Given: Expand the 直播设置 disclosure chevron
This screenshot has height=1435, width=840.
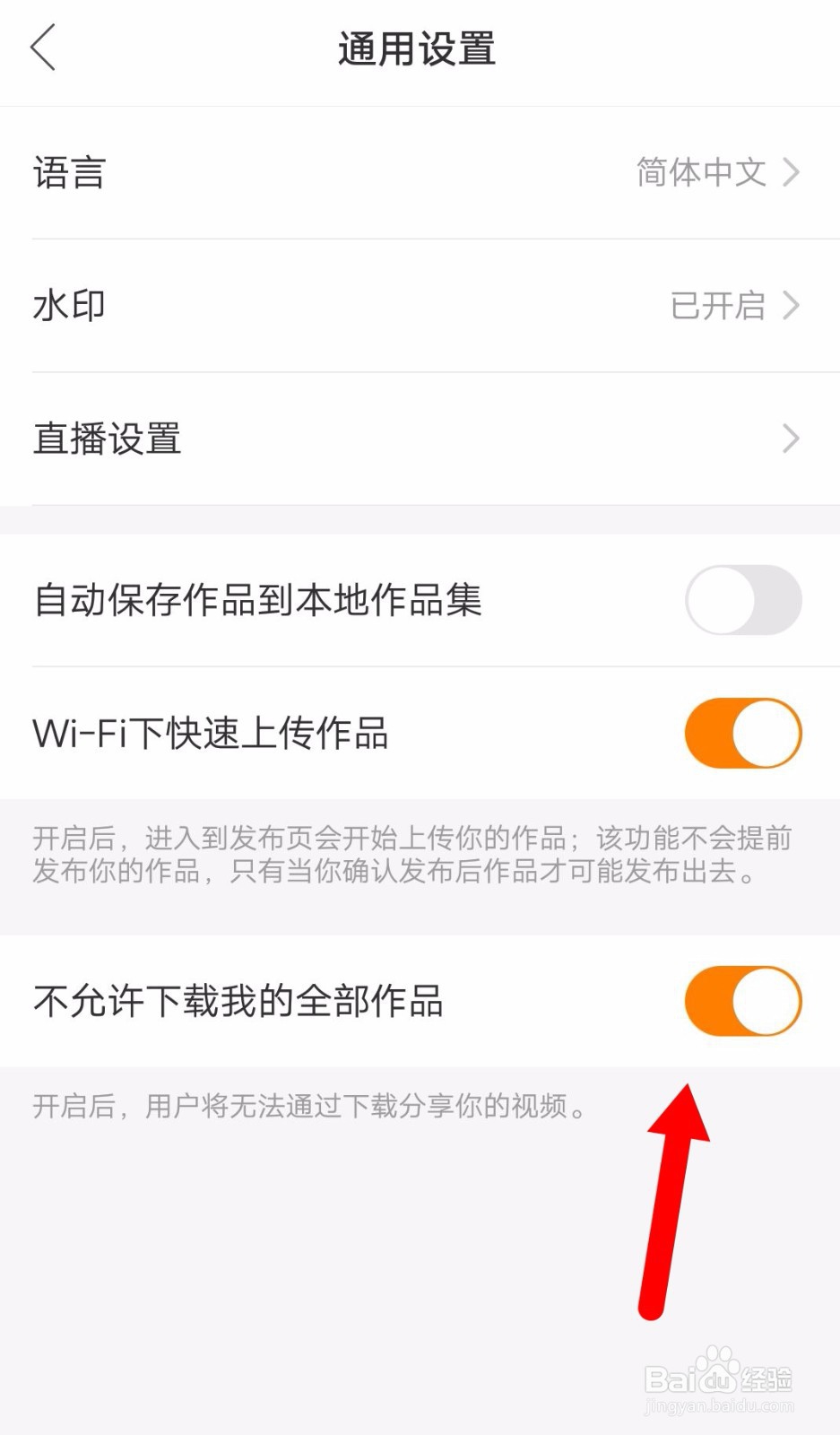Looking at the screenshot, I should tap(792, 439).
